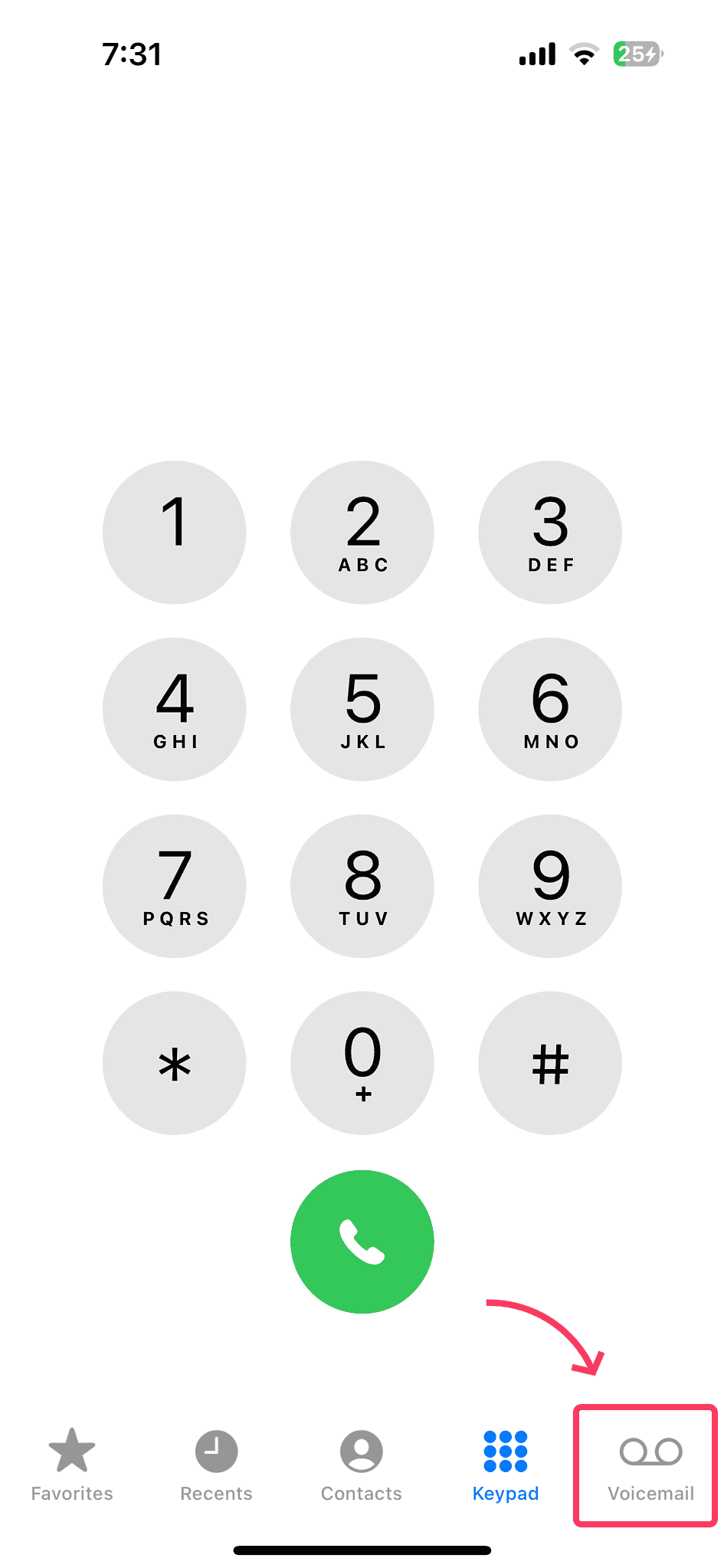Viewport: 724px width, 1568px height.
Task: Tap the star key
Action: [x=175, y=1063]
